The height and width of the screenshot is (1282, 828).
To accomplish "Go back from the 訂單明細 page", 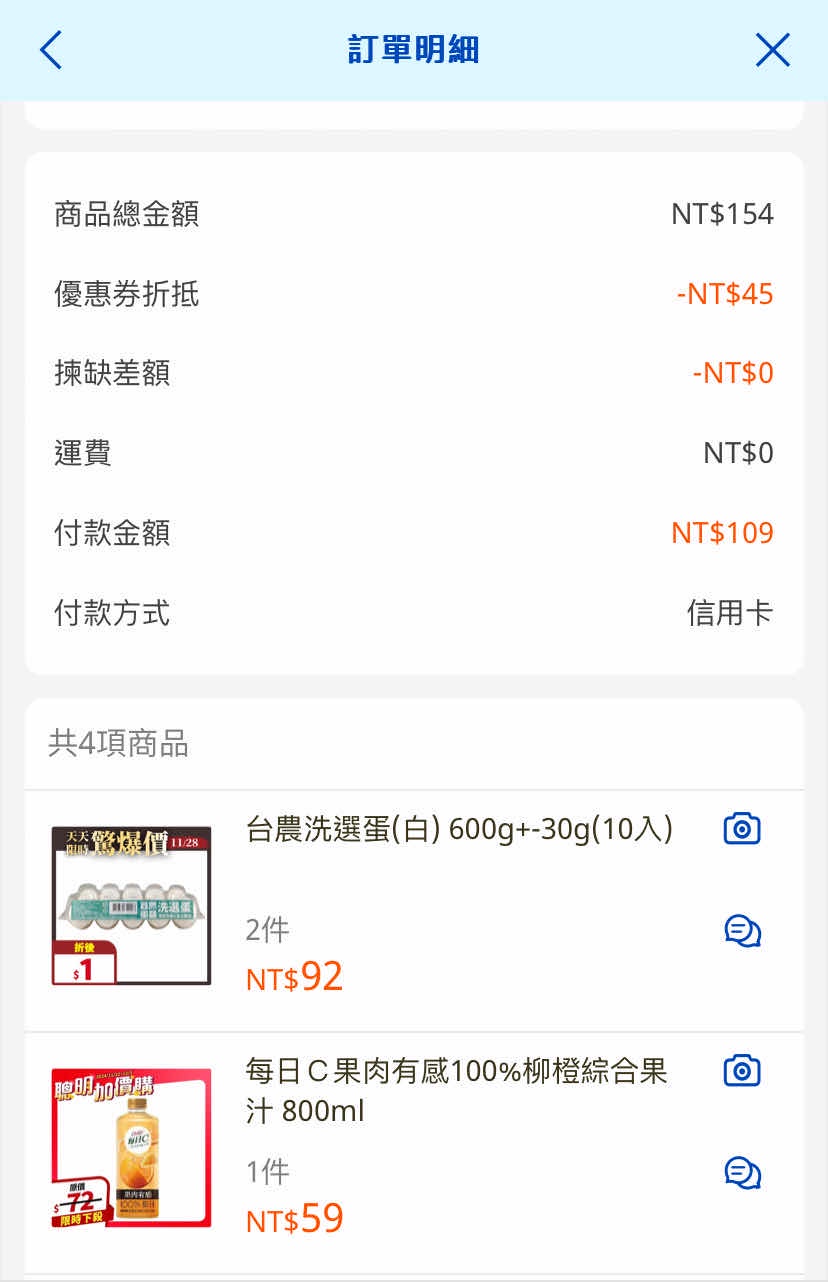I will (51, 50).
